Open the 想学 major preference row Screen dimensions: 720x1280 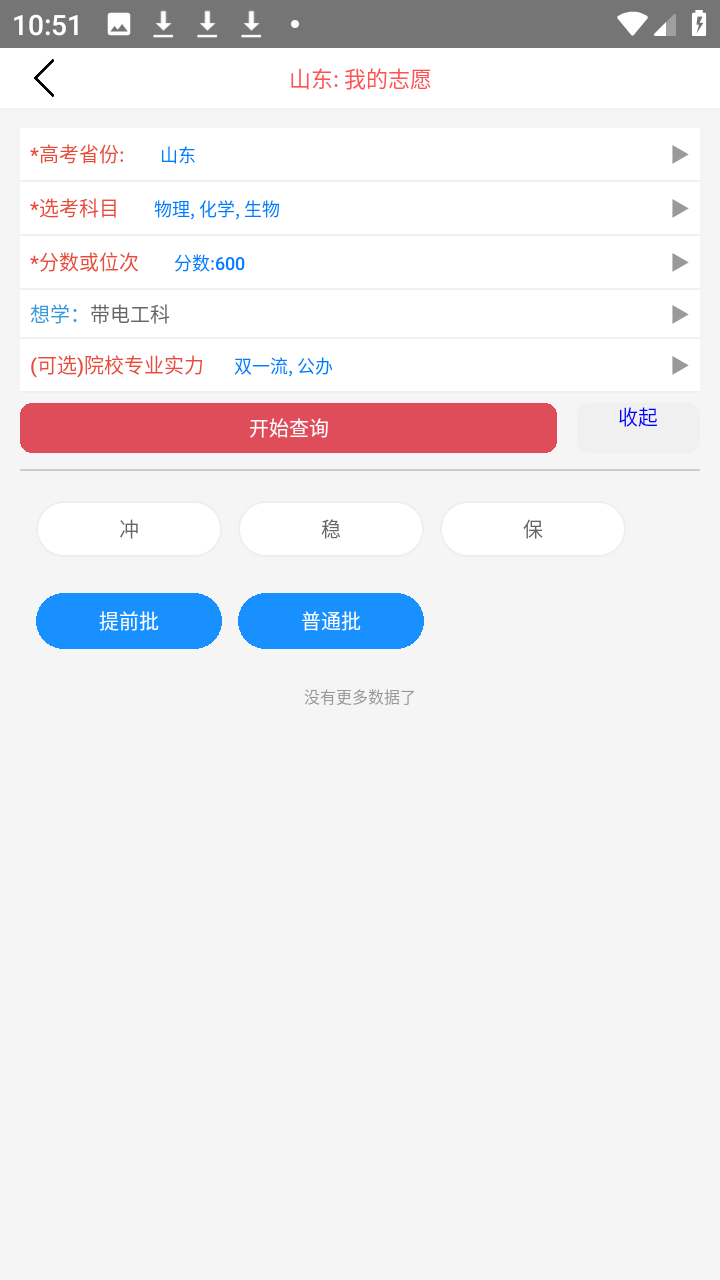[x=360, y=315]
